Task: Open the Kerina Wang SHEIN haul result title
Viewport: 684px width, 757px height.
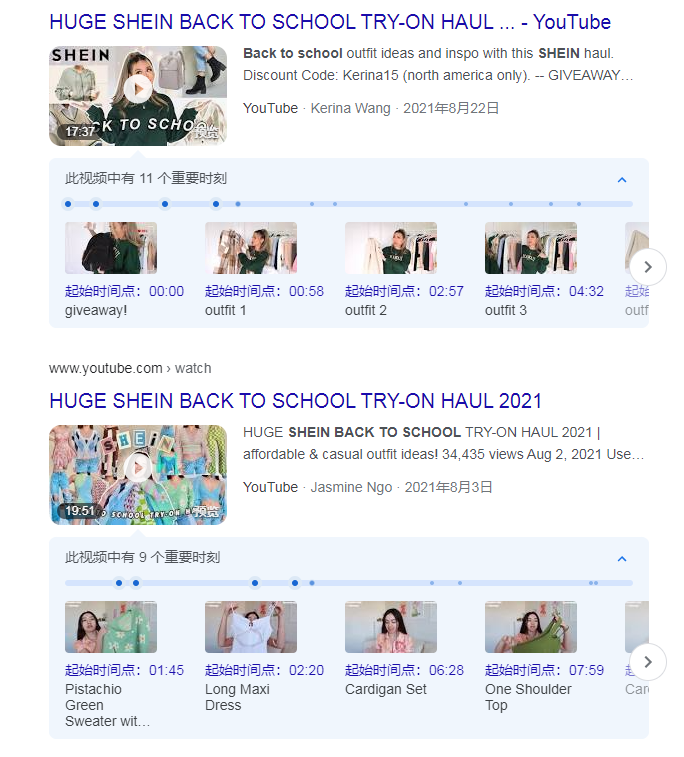Action: (x=329, y=22)
